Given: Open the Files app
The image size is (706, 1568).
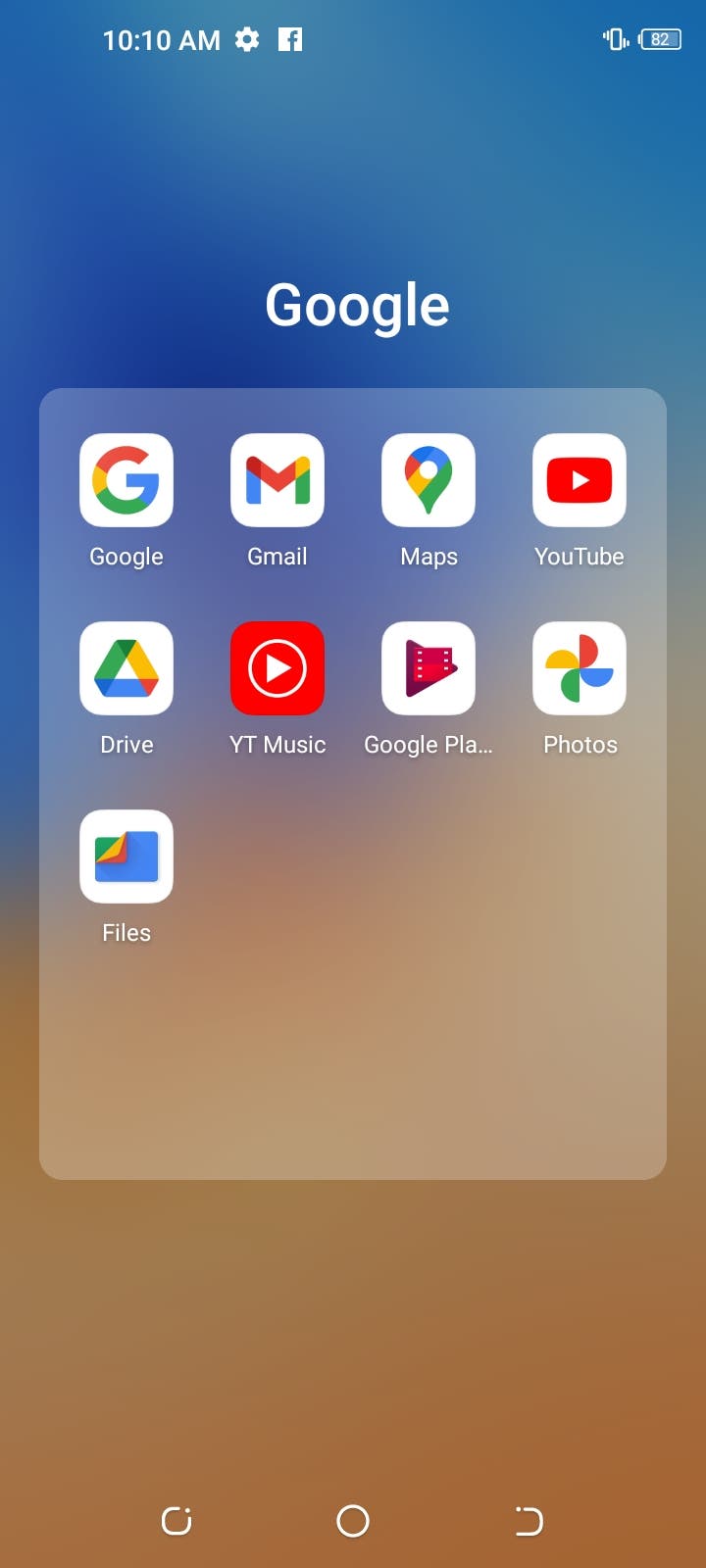Looking at the screenshot, I should click(x=126, y=857).
